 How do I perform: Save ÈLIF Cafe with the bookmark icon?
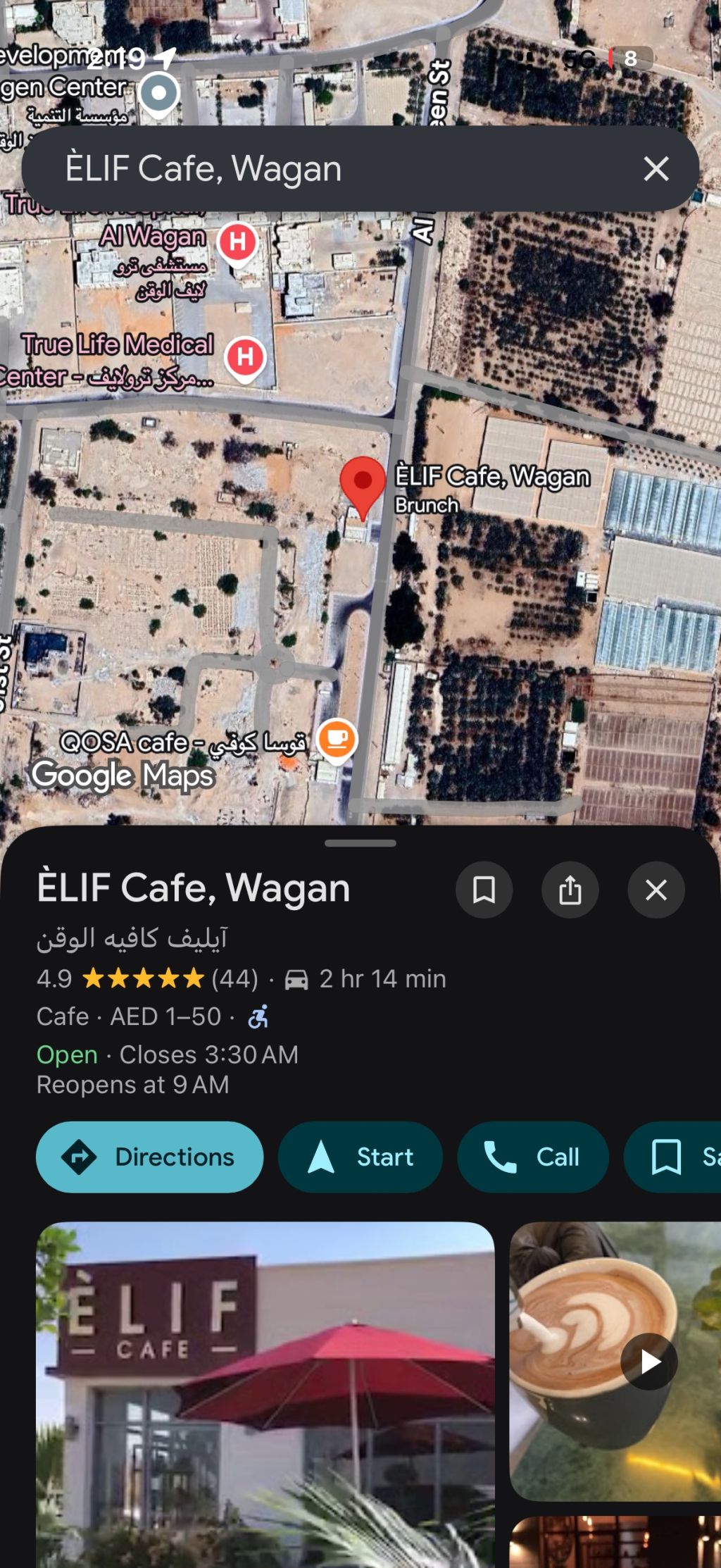[484, 890]
